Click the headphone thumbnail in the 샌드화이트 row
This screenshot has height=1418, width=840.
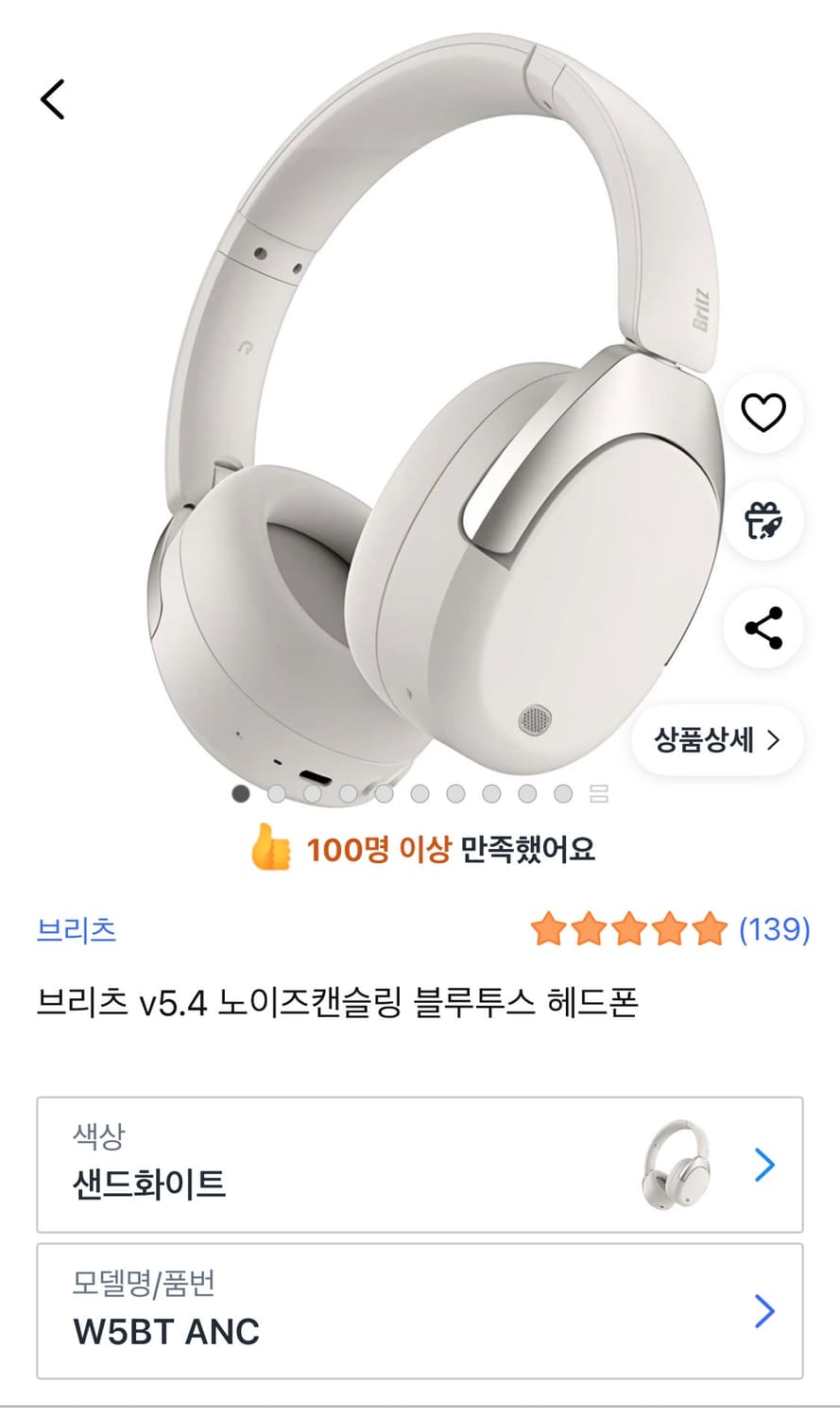pos(677,1166)
